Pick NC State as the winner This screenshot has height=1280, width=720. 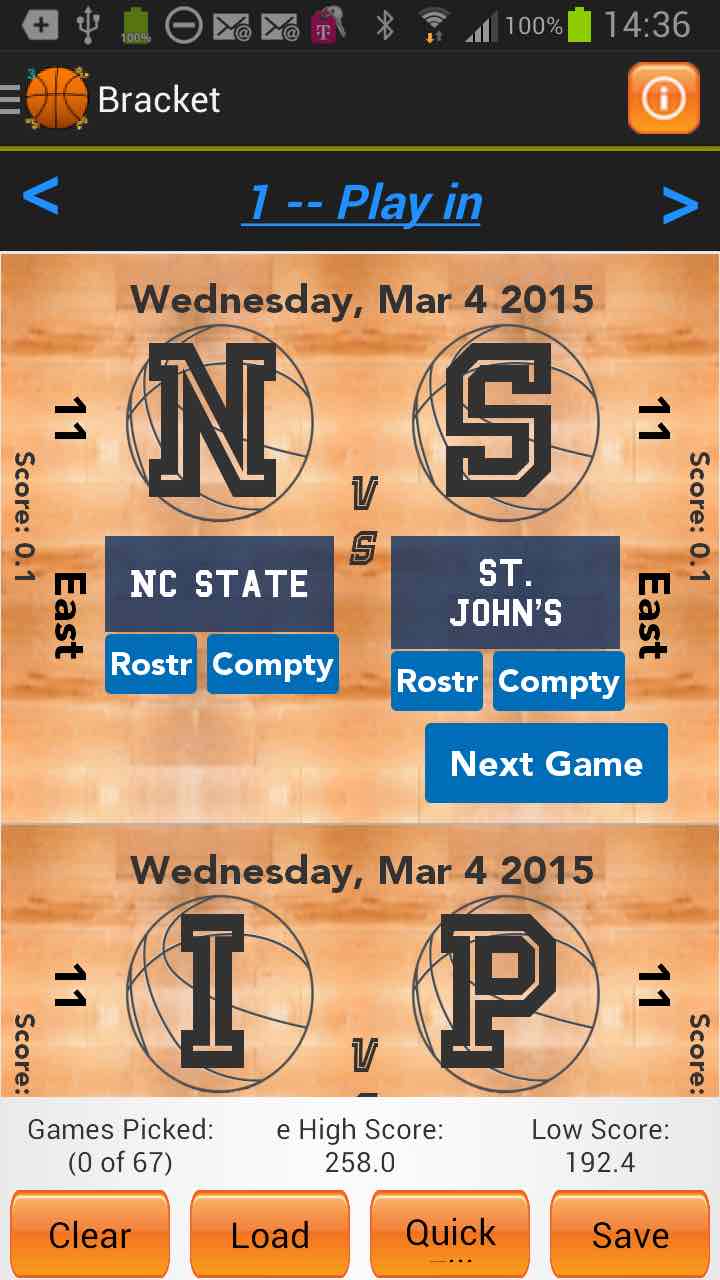tap(219, 584)
